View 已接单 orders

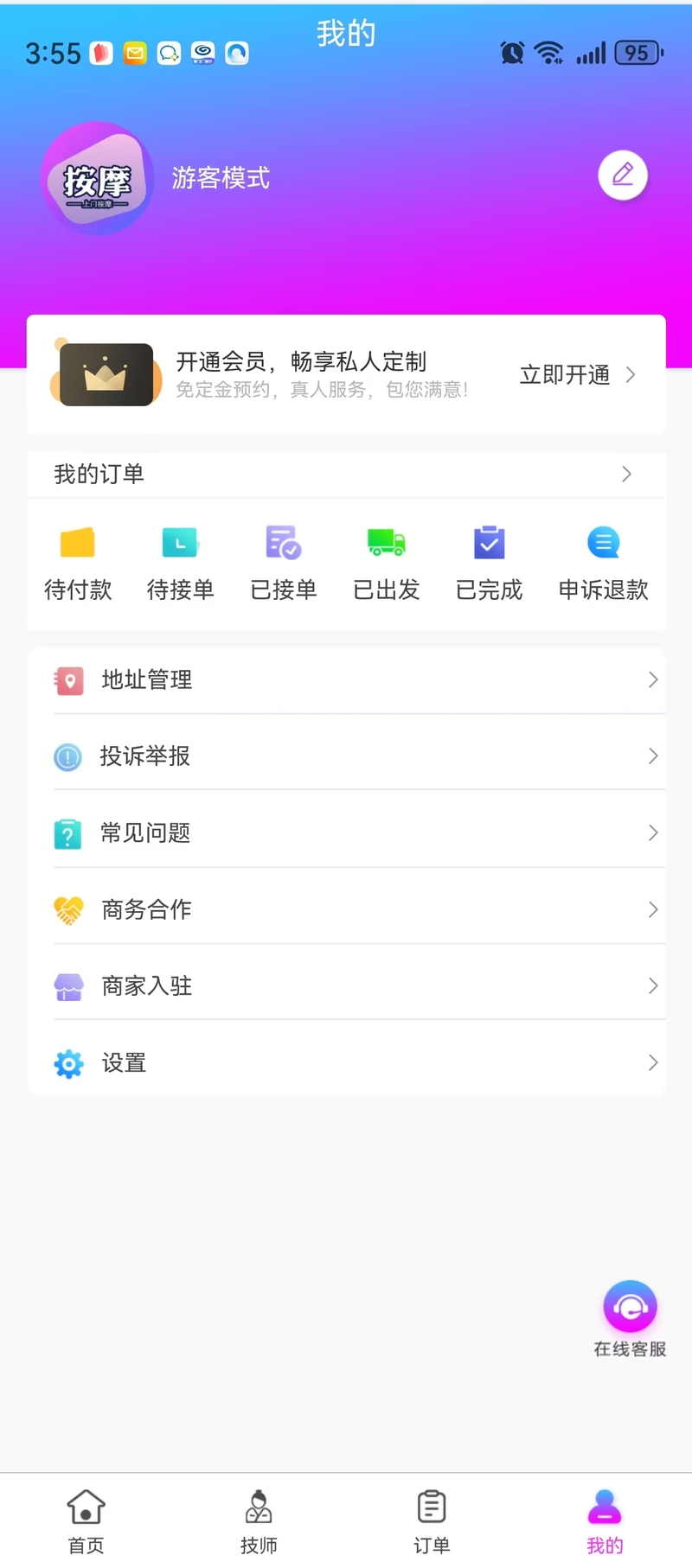[283, 564]
